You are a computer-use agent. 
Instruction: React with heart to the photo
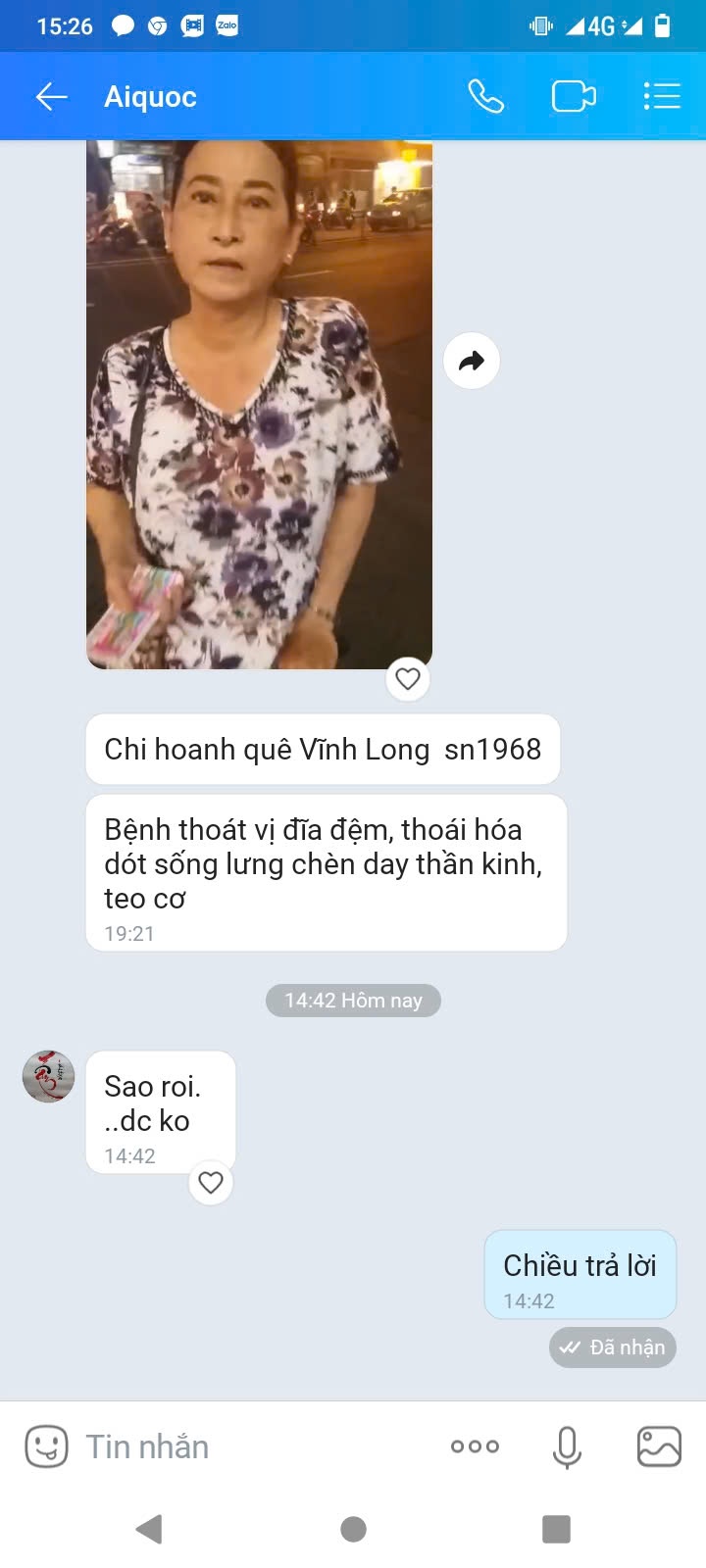(x=408, y=678)
